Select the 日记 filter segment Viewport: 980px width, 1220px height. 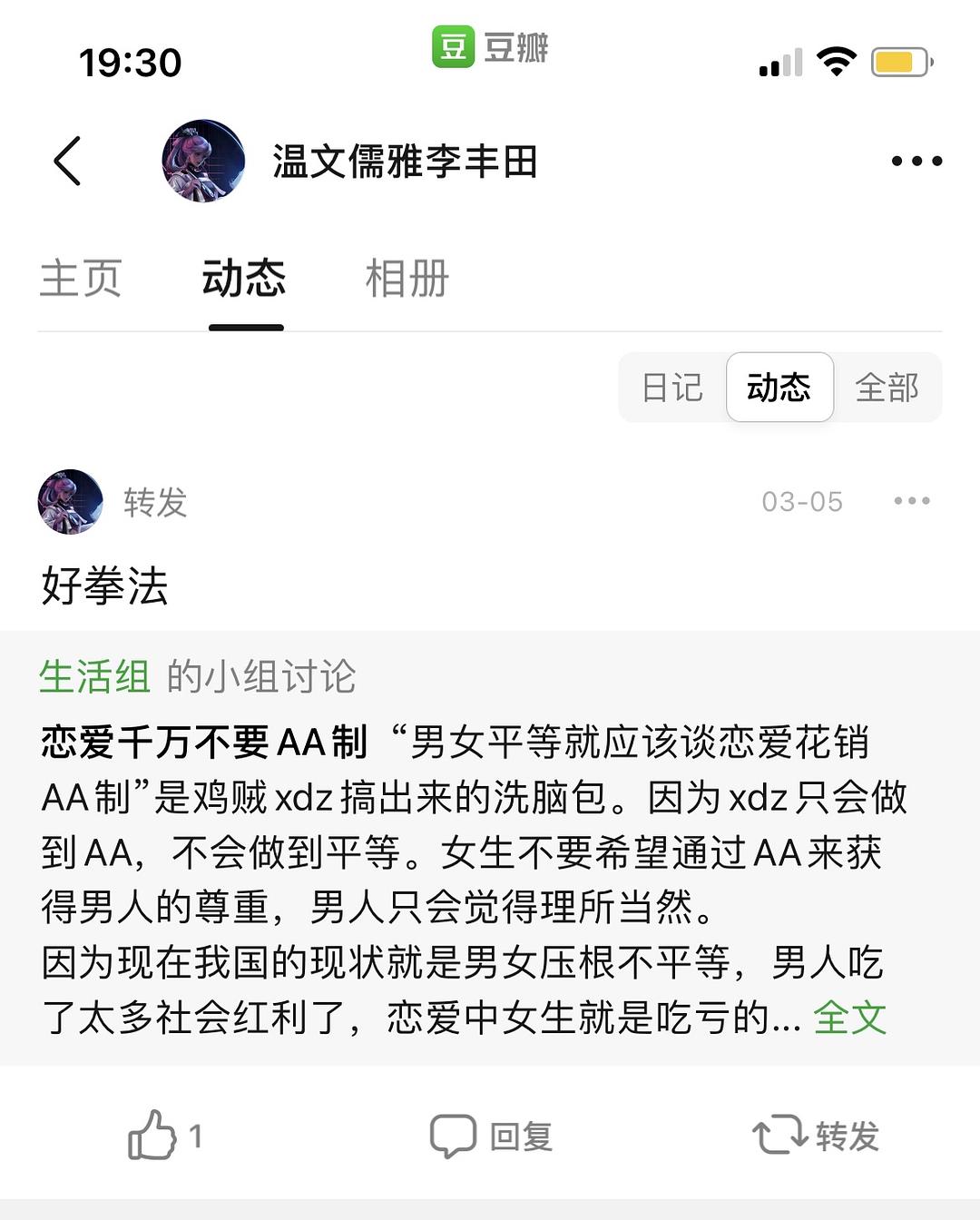pos(672,388)
